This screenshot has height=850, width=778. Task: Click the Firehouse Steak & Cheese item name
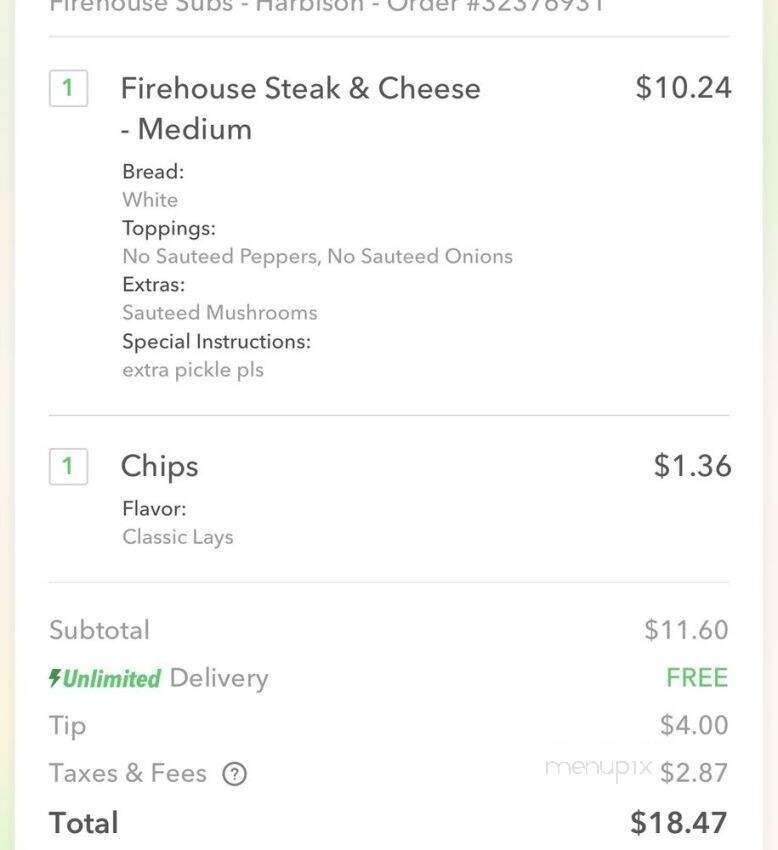click(x=300, y=88)
